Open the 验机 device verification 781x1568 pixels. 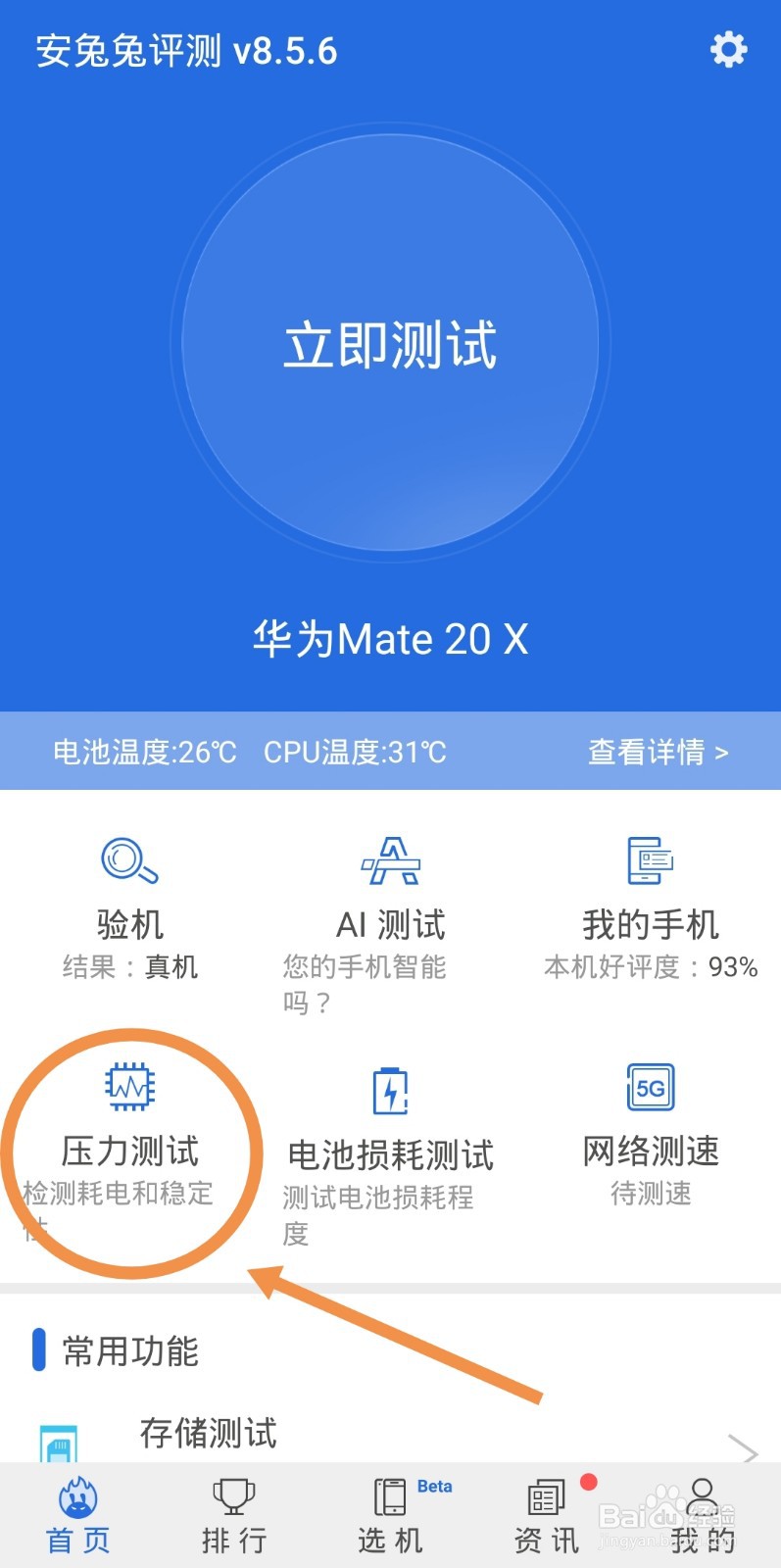(130, 907)
